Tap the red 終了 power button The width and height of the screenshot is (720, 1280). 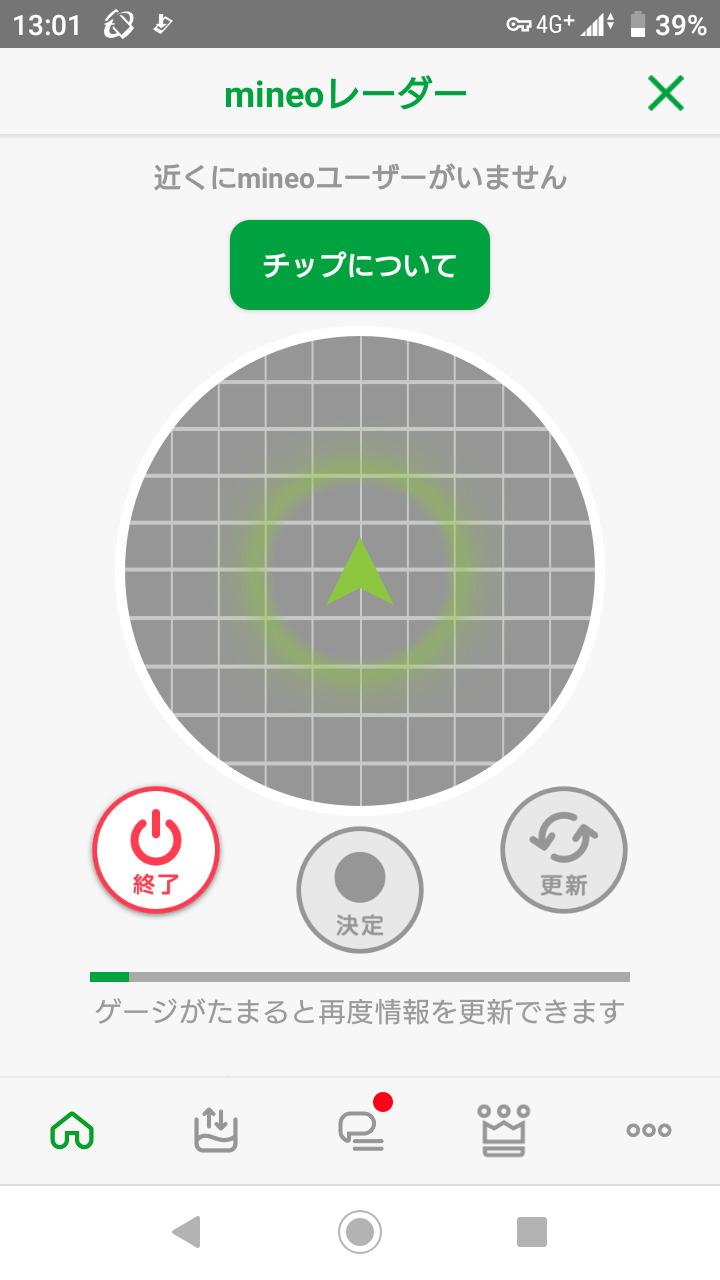156,851
